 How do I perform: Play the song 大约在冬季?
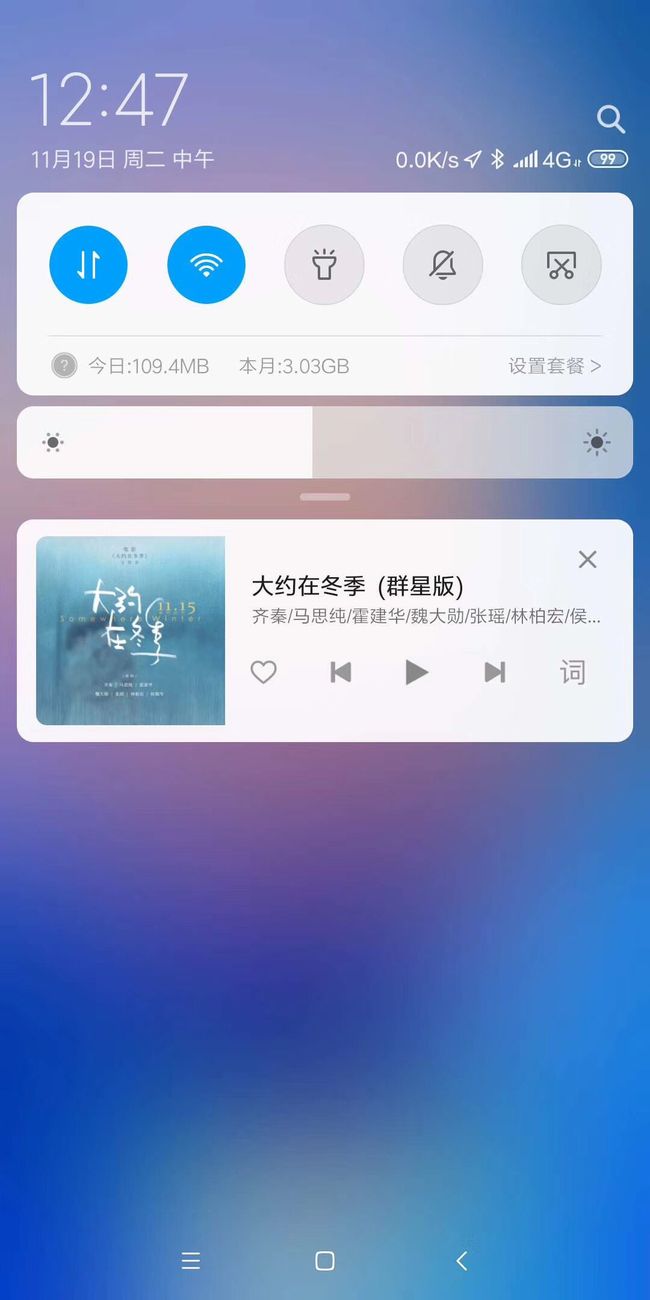point(417,672)
